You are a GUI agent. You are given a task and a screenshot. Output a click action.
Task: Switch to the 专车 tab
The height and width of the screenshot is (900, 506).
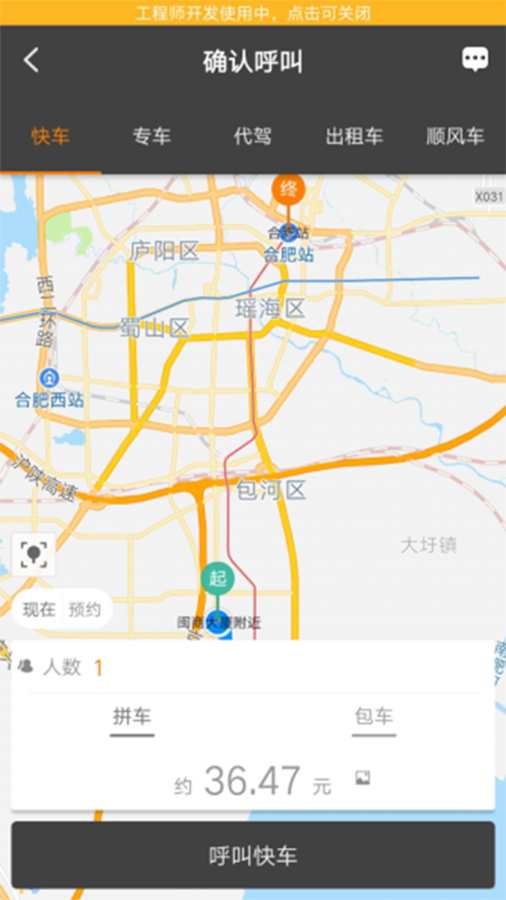(151, 137)
